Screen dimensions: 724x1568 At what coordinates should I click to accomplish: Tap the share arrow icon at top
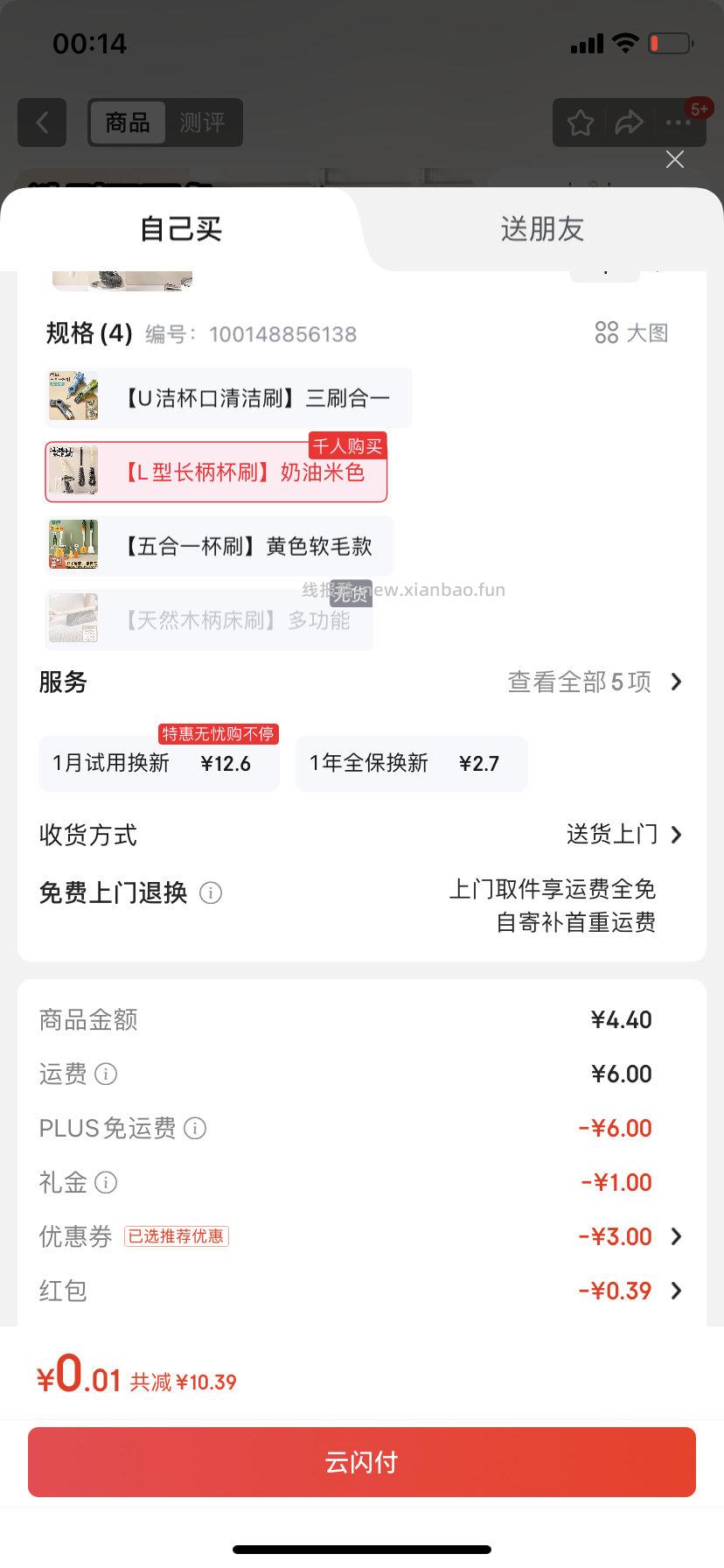(628, 122)
